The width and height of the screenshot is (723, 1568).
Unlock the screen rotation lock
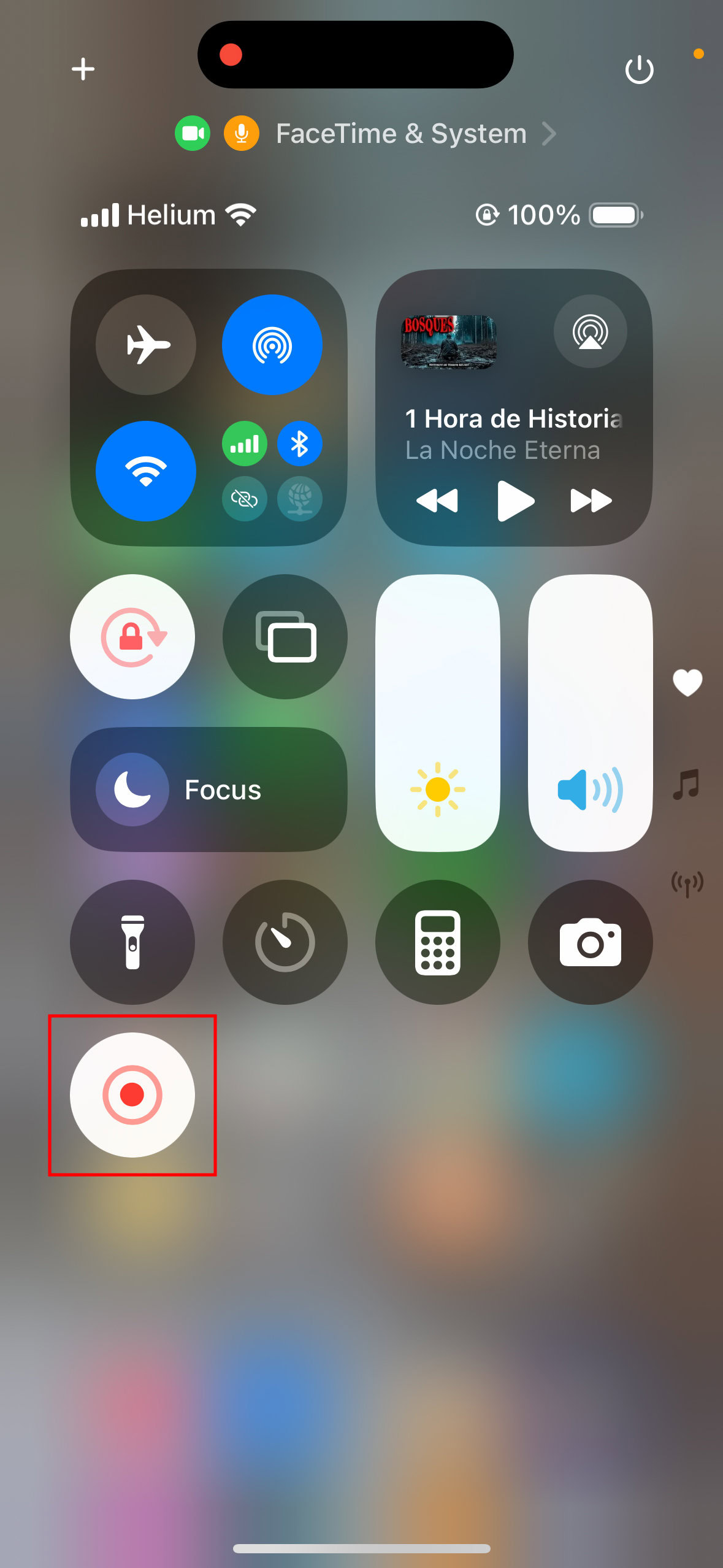(x=132, y=637)
